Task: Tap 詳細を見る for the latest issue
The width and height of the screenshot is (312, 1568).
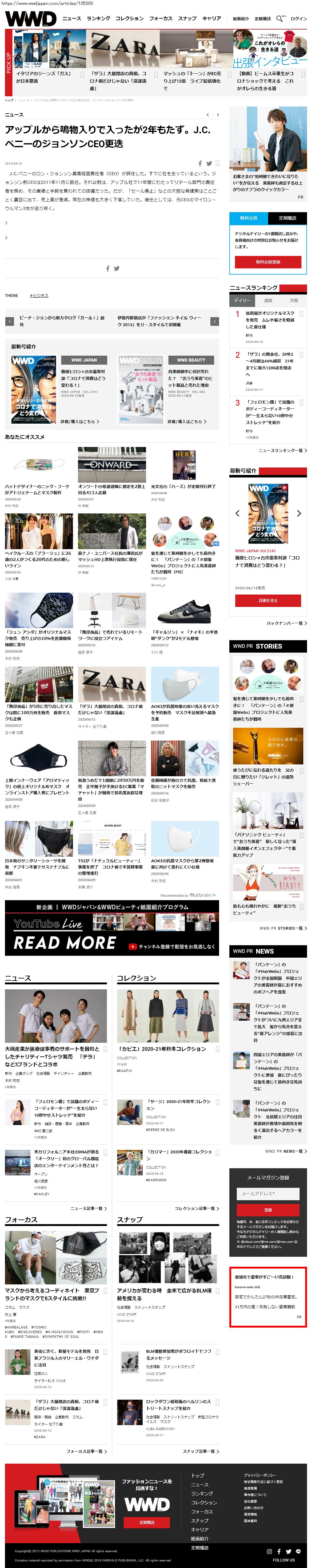Action: pos(268,600)
